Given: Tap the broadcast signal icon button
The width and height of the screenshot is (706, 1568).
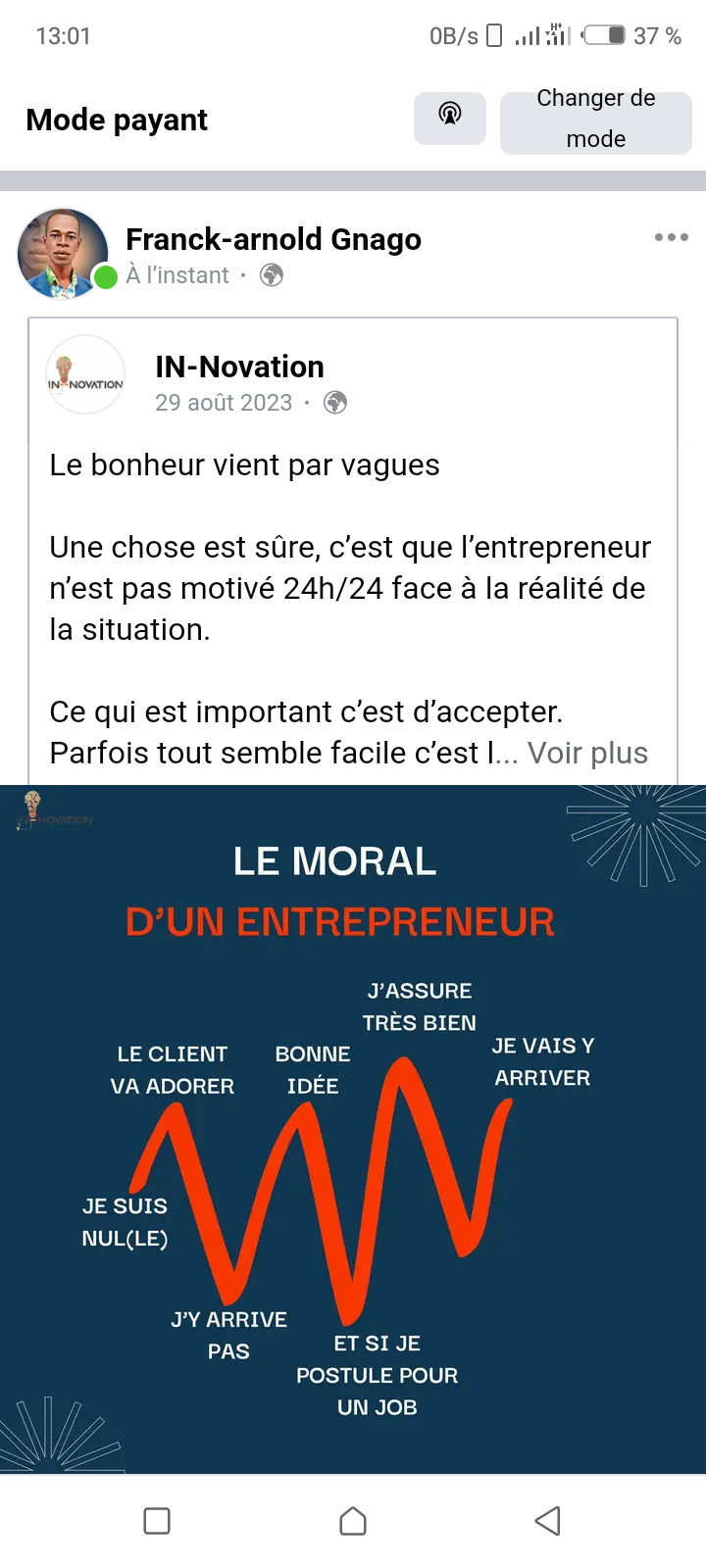Looking at the screenshot, I should click(x=449, y=118).
